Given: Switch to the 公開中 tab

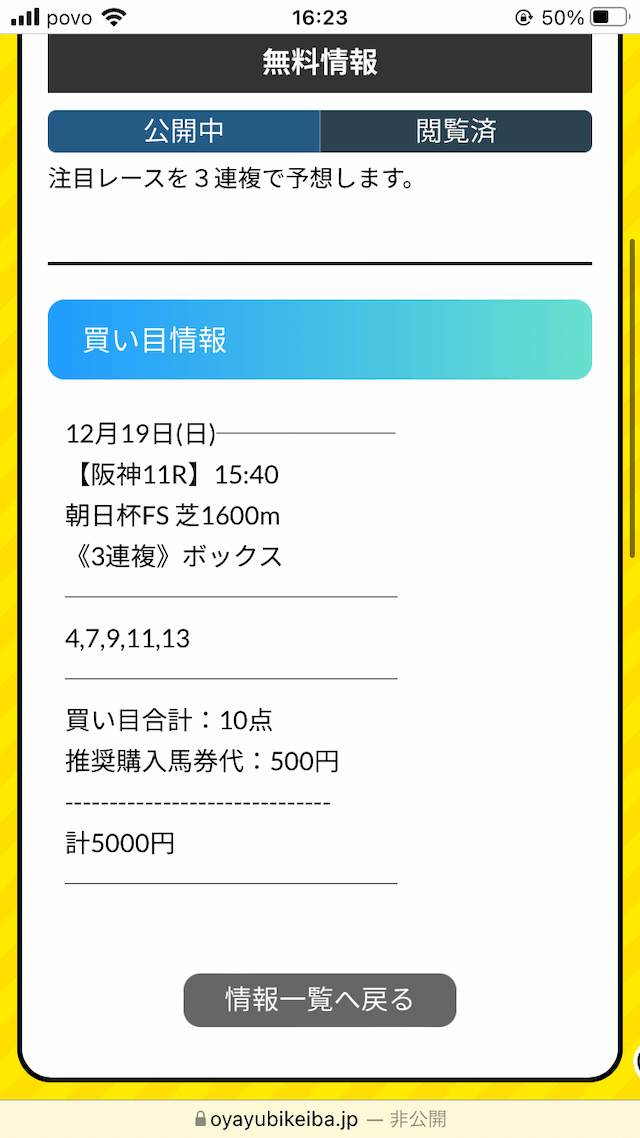Looking at the screenshot, I should point(184,131).
